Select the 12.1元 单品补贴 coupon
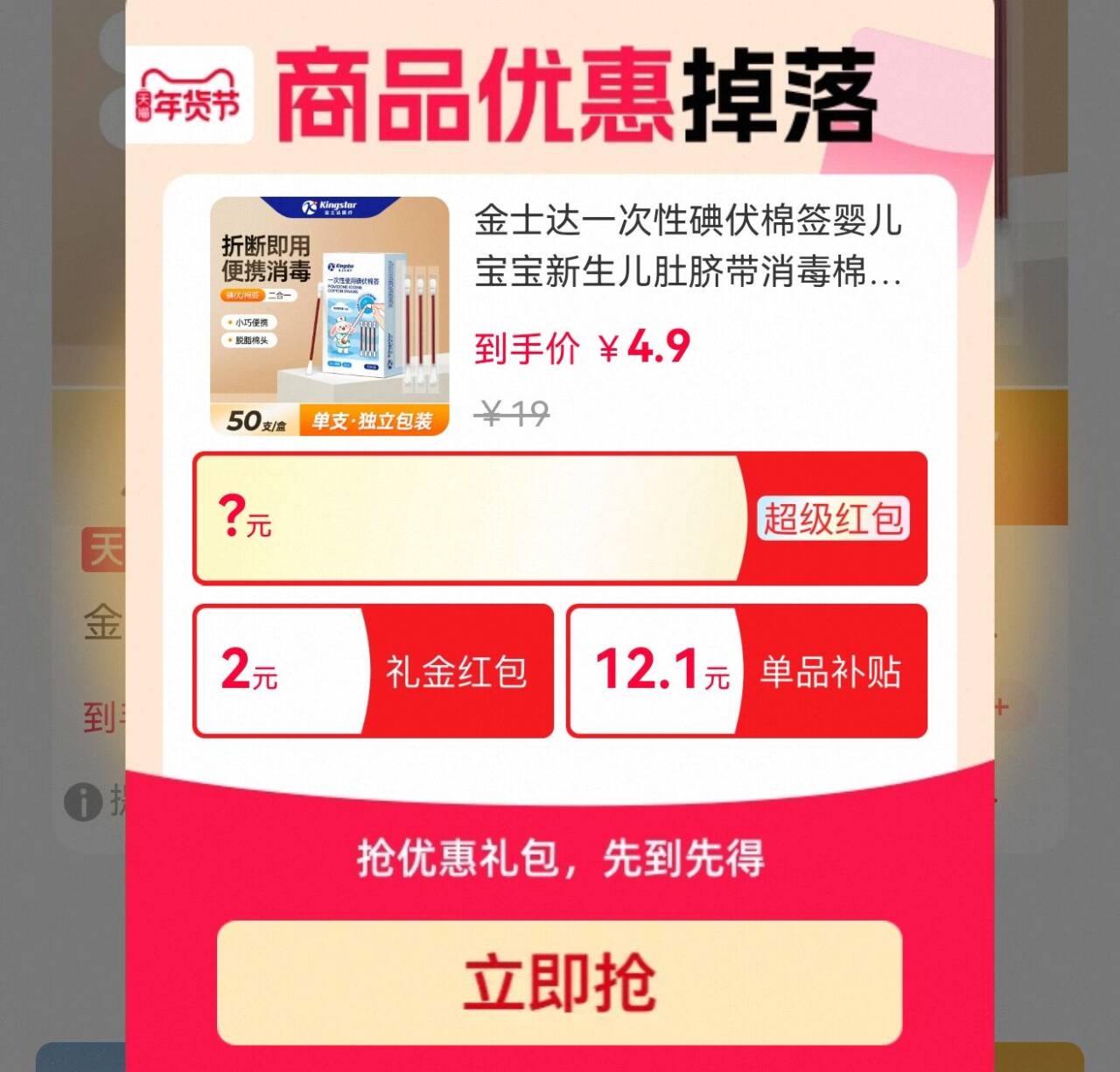The width and height of the screenshot is (1120, 1072). (x=746, y=671)
